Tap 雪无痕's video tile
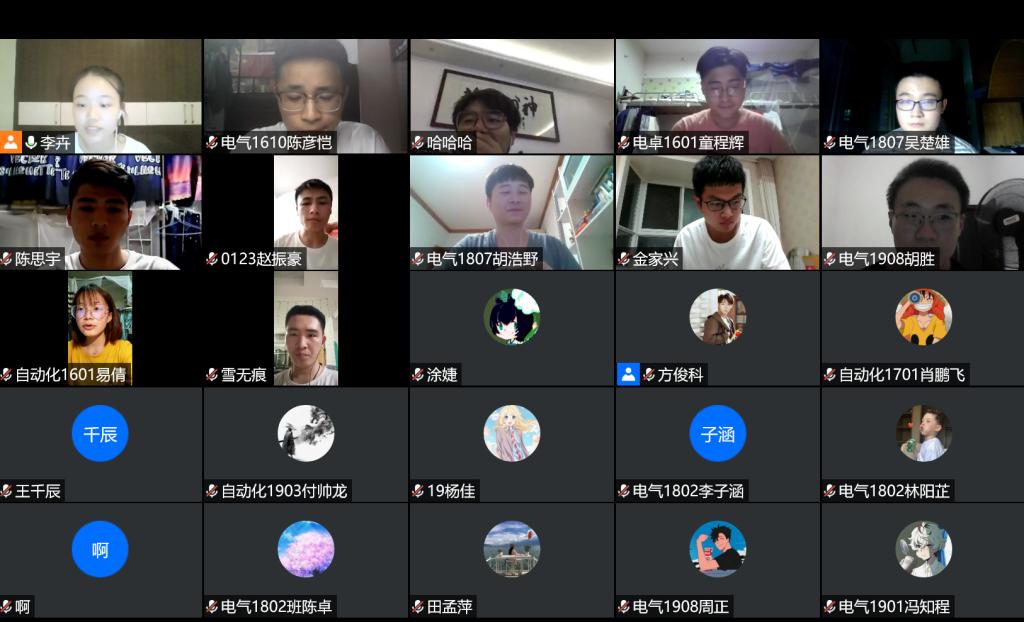Screen dimensions: 1024x622 pos(305,328)
